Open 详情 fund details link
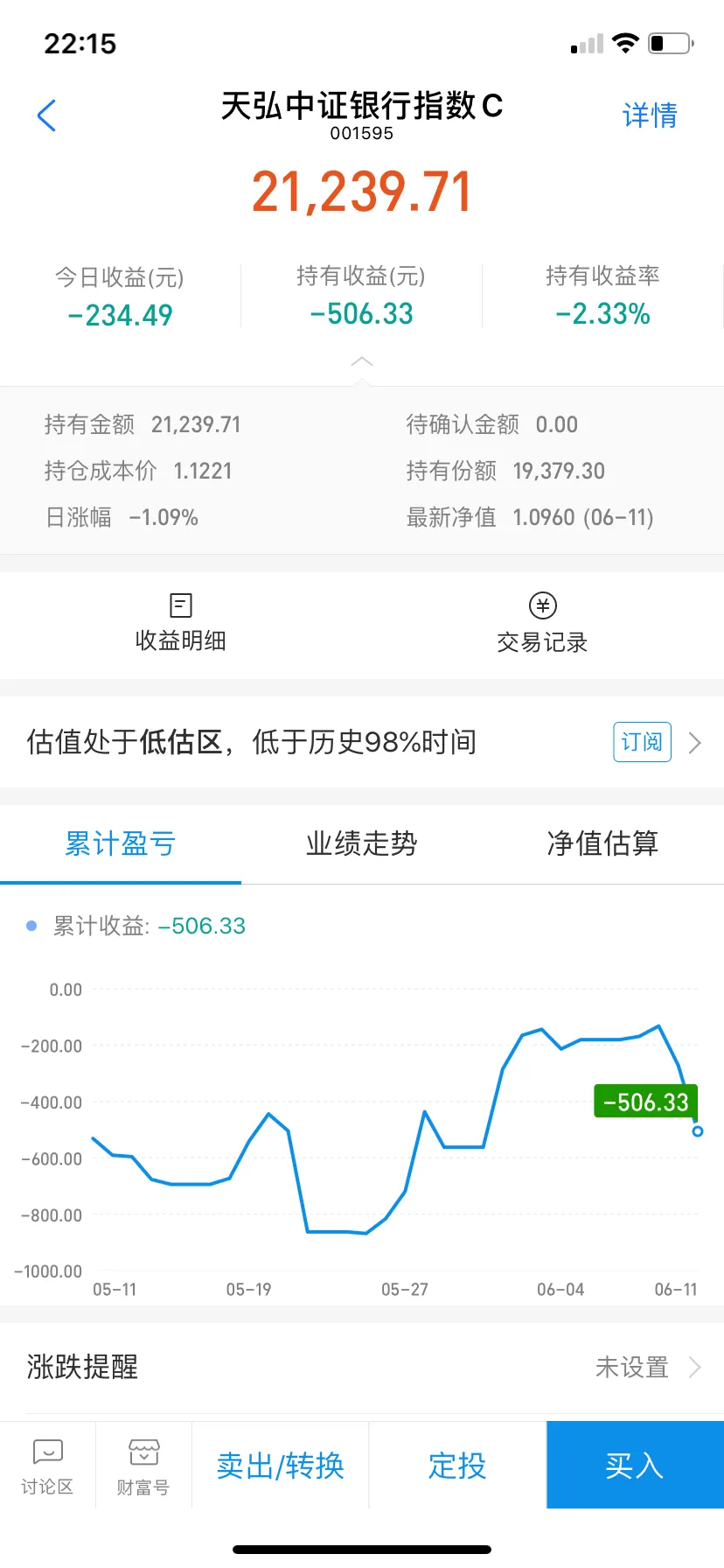Screen dimensions: 724x1568 [x=650, y=115]
